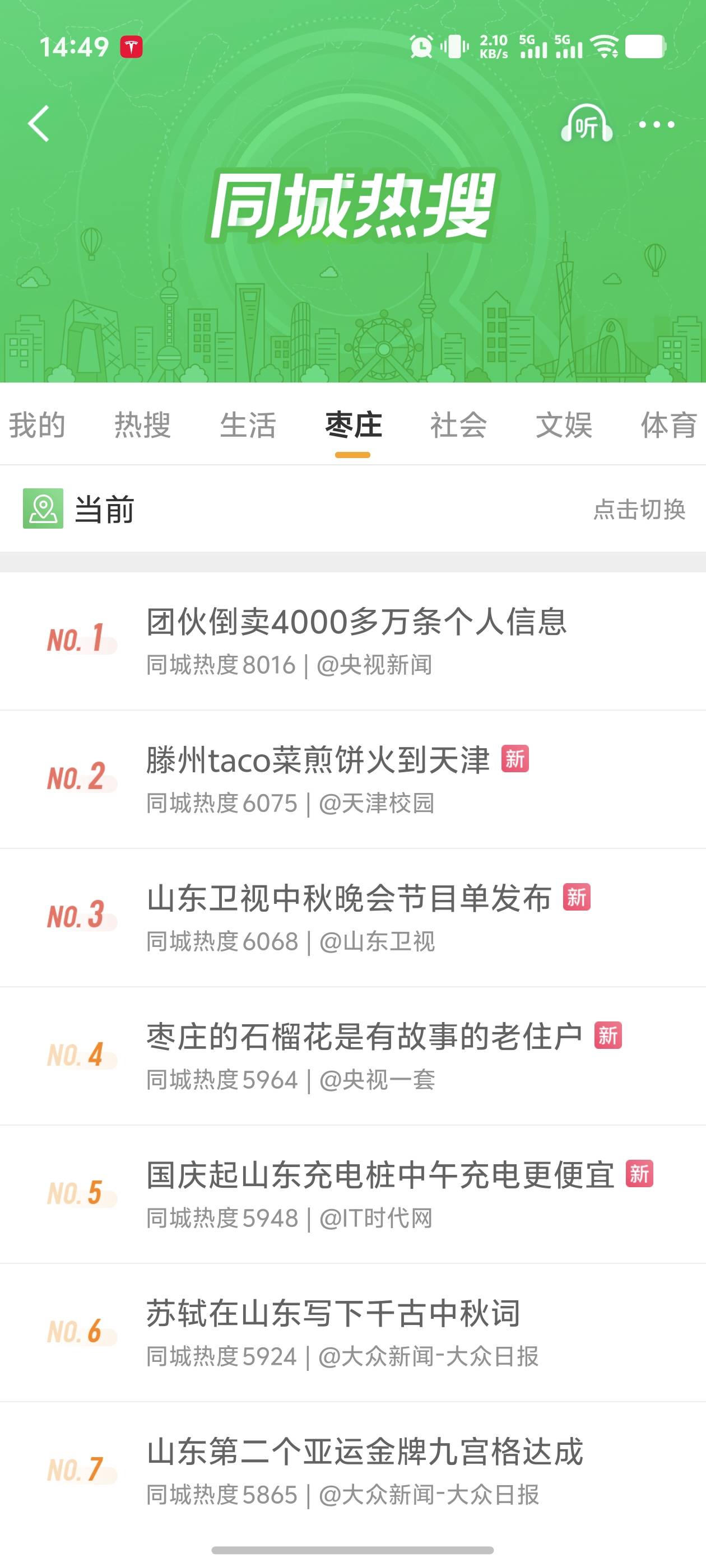Select the 枣庄 tab
The width and height of the screenshot is (706, 1568).
point(354,425)
